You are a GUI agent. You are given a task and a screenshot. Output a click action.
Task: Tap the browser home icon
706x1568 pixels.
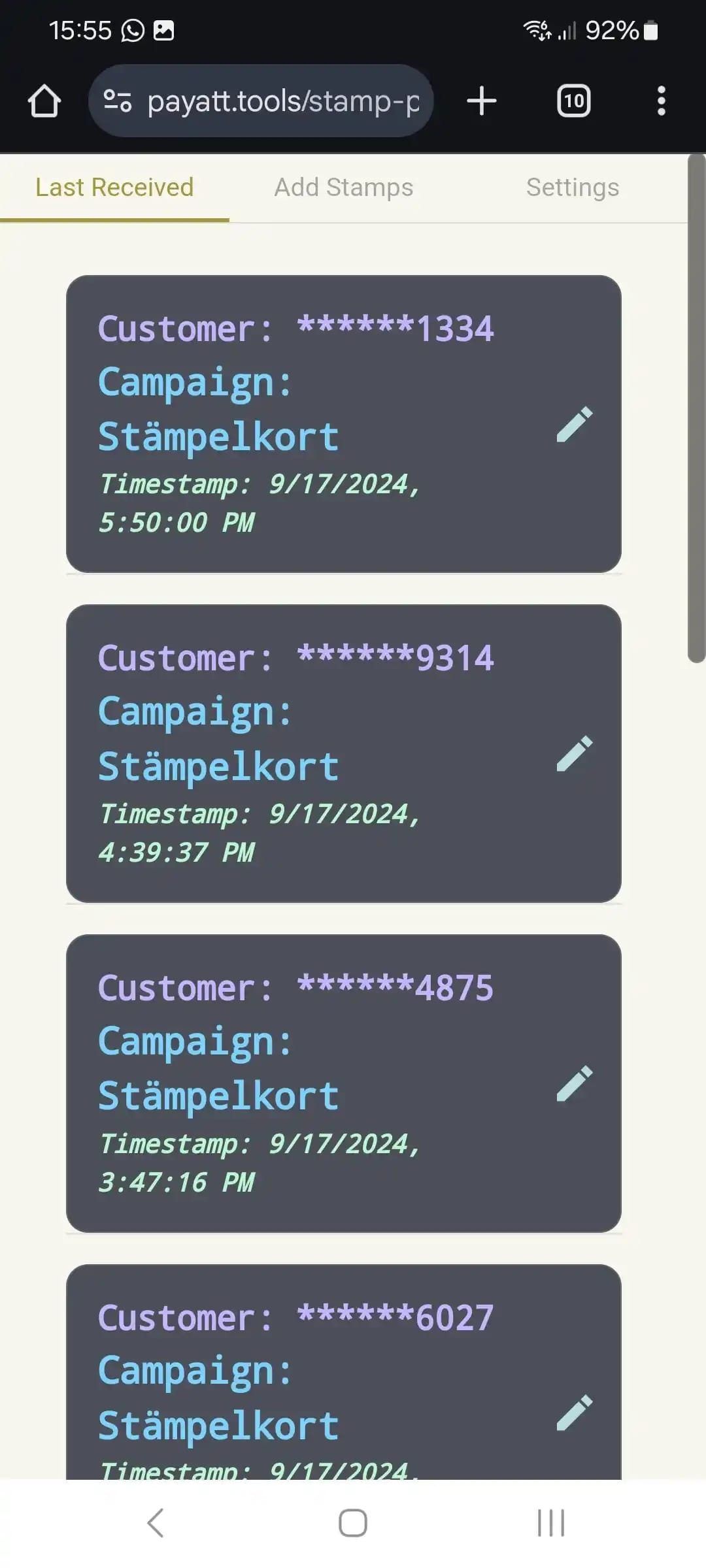[44, 101]
